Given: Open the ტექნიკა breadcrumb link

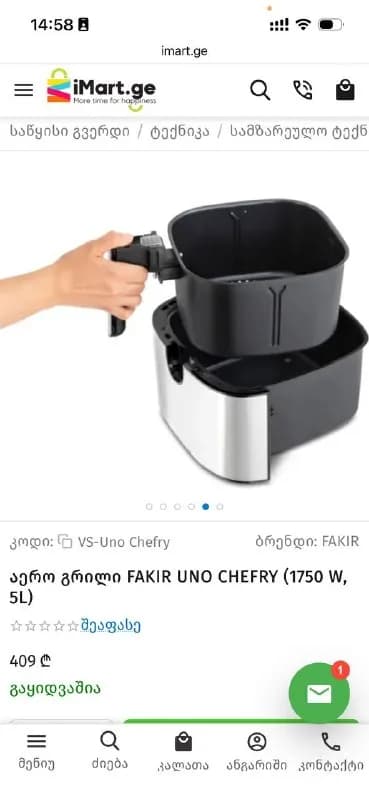Looking at the screenshot, I should click(179, 131).
